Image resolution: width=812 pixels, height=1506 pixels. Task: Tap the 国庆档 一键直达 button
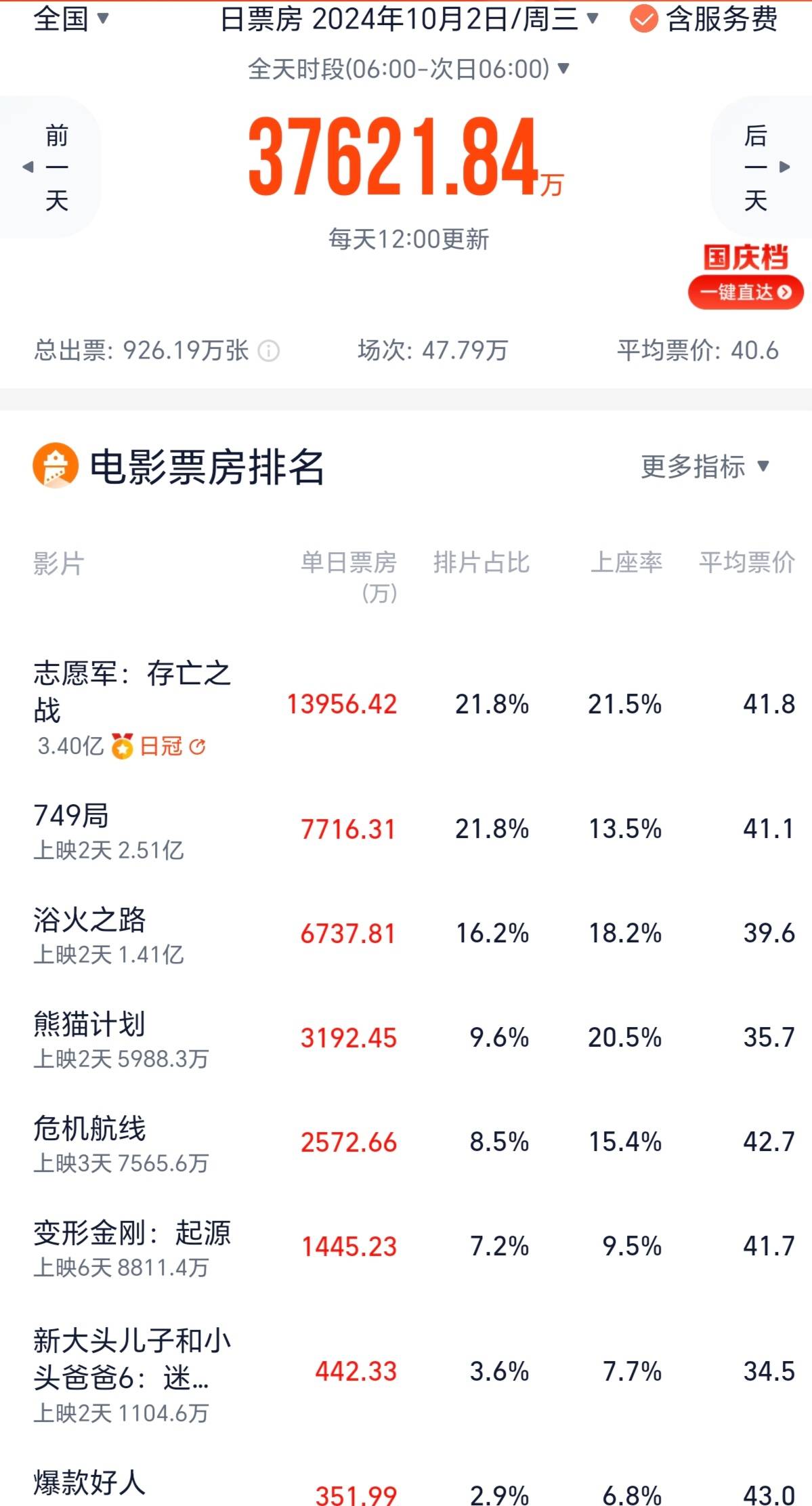pos(746,292)
